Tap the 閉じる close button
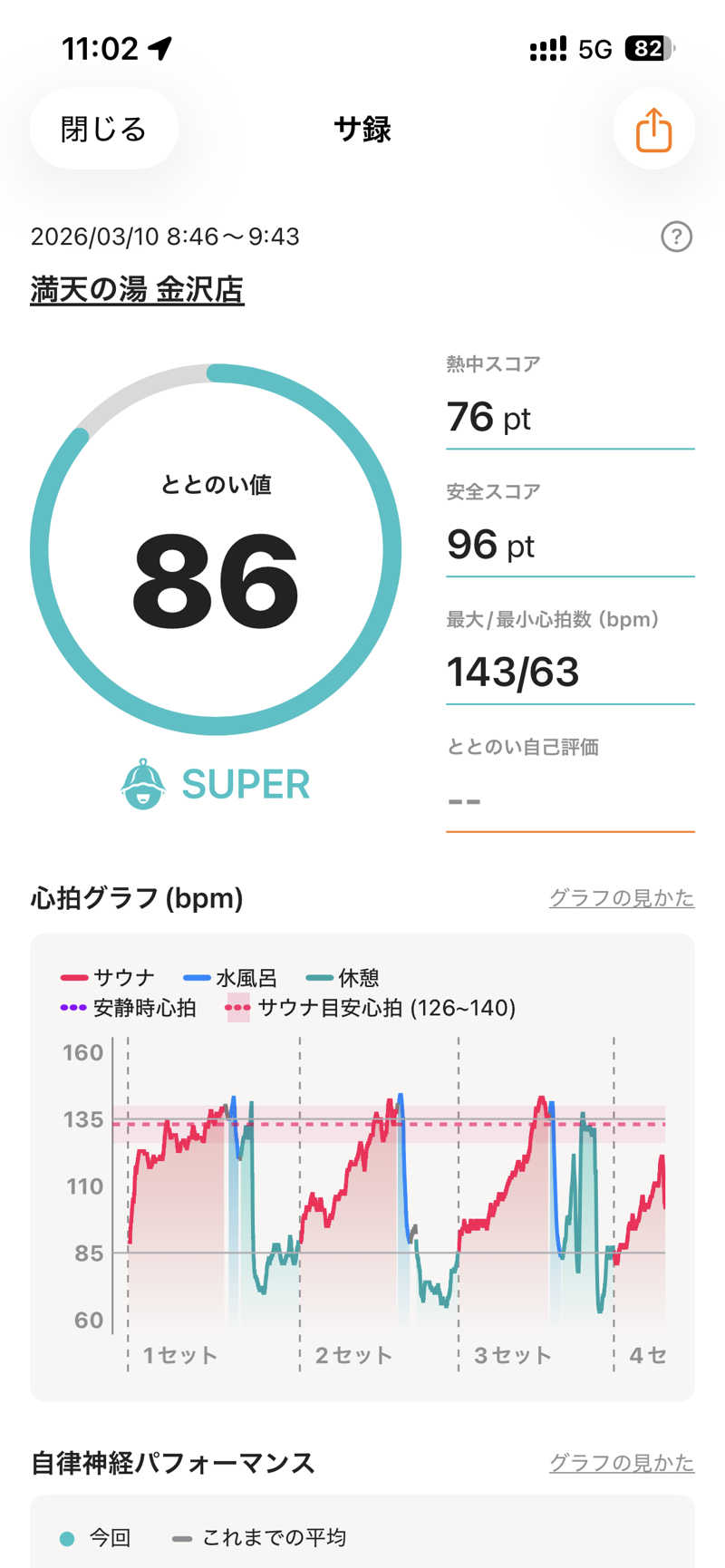 pyautogui.click(x=103, y=130)
